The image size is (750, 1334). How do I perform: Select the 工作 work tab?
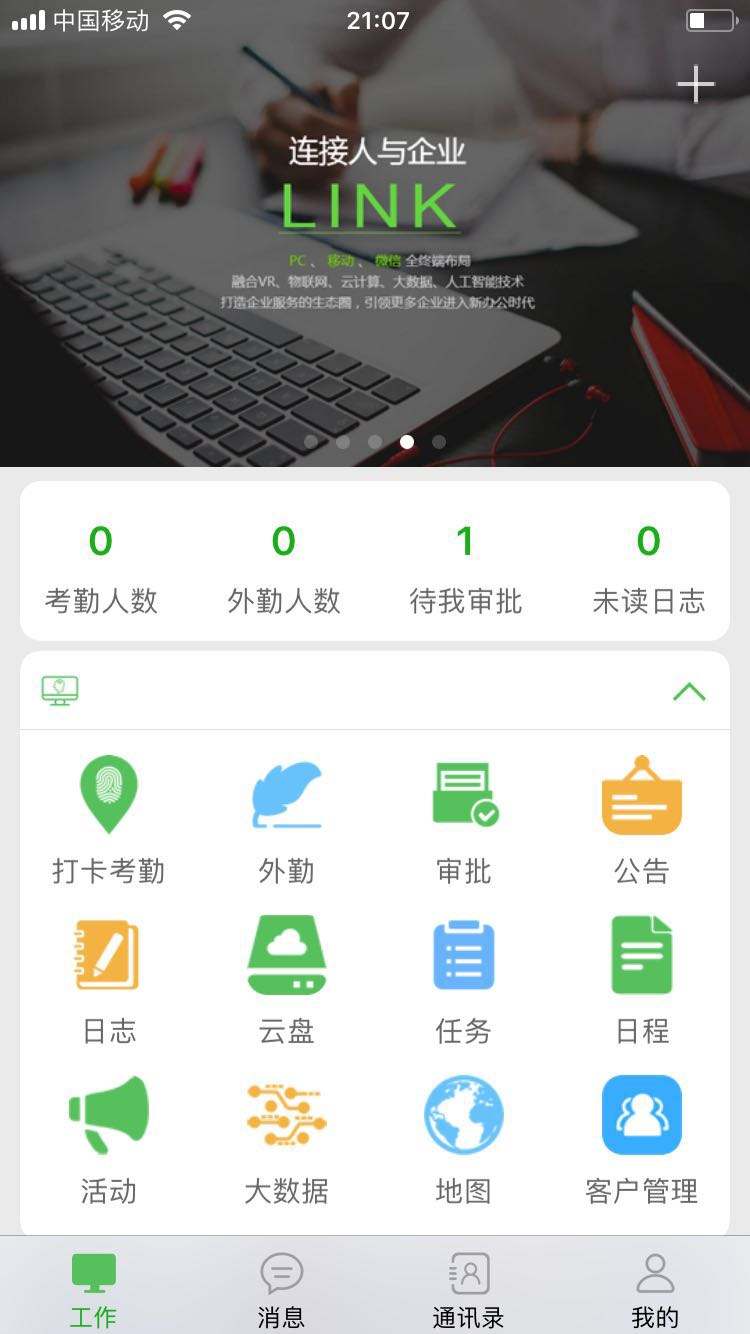tap(94, 1290)
